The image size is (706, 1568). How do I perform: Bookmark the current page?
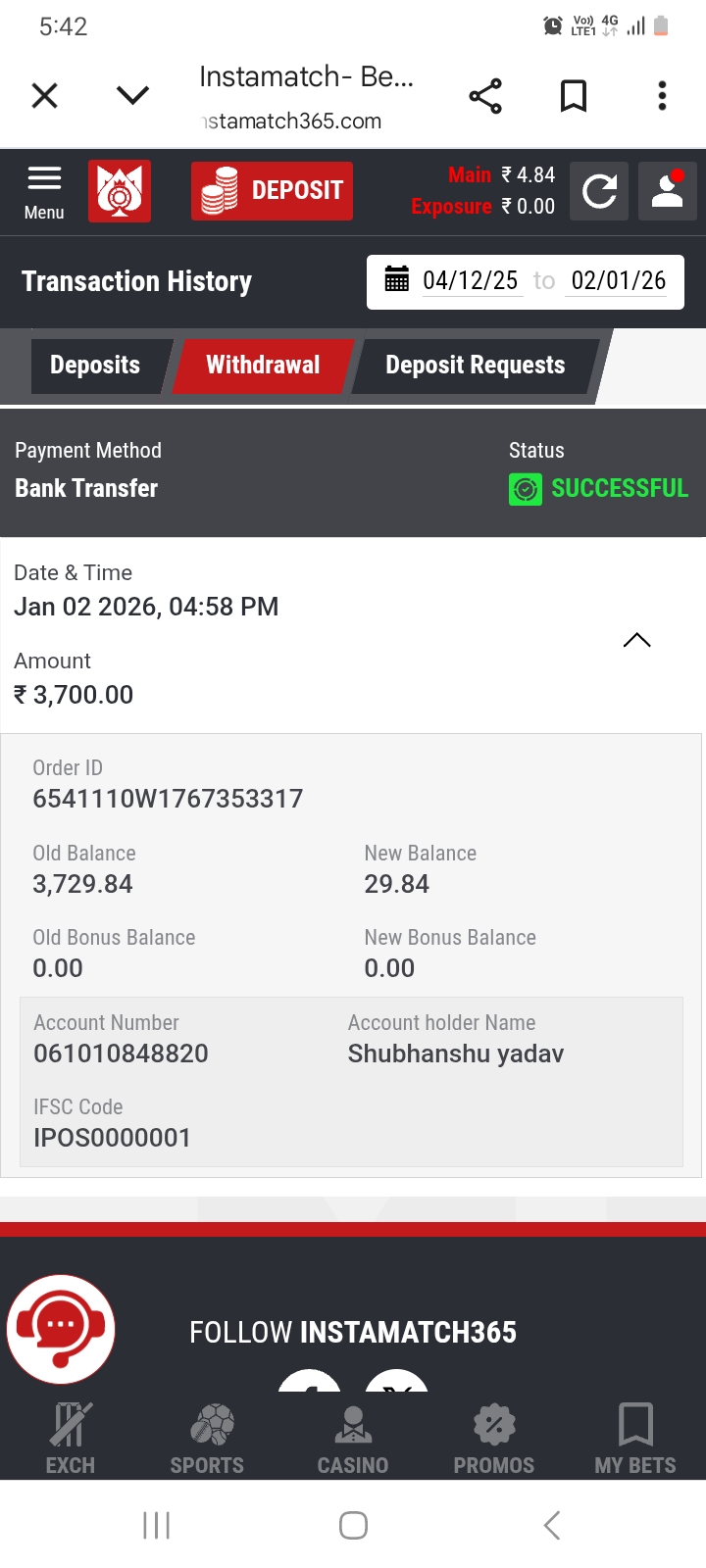(x=574, y=96)
